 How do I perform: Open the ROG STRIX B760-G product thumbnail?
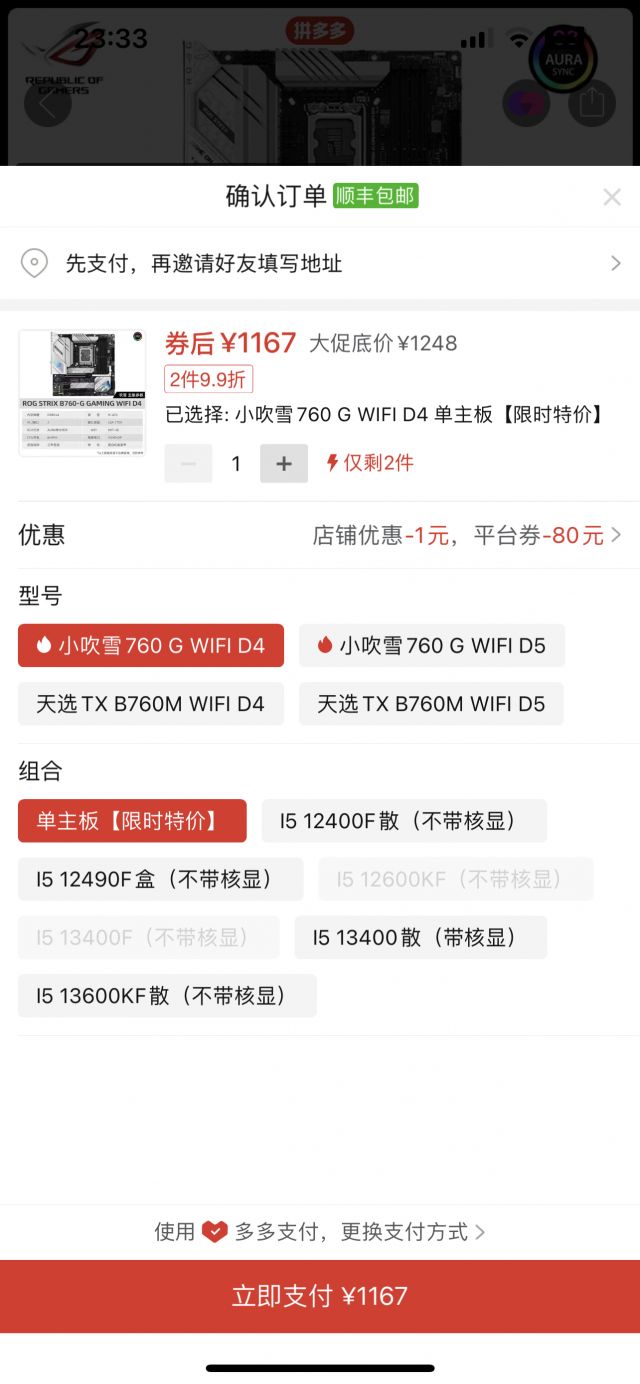click(x=82, y=393)
